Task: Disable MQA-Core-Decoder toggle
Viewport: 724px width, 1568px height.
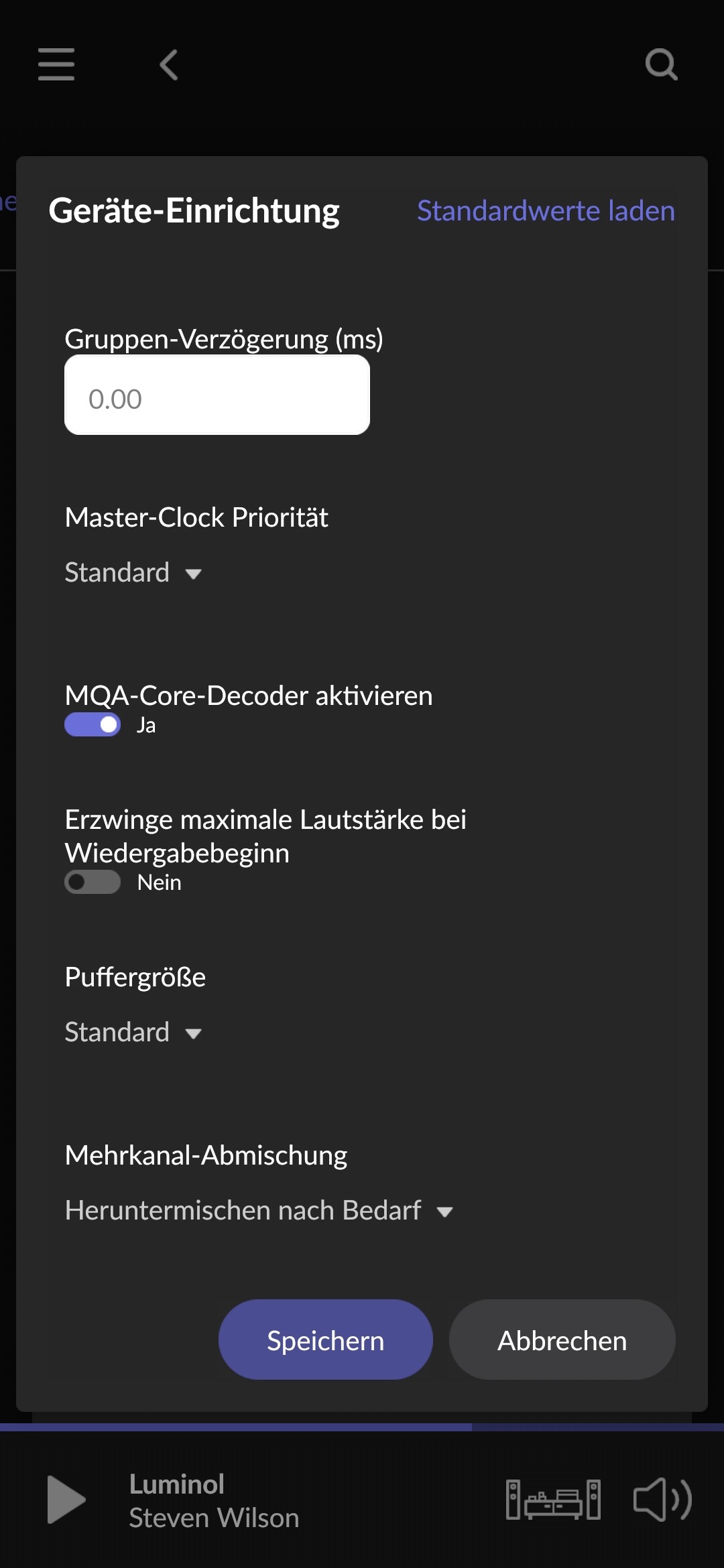Action: click(93, 725)
